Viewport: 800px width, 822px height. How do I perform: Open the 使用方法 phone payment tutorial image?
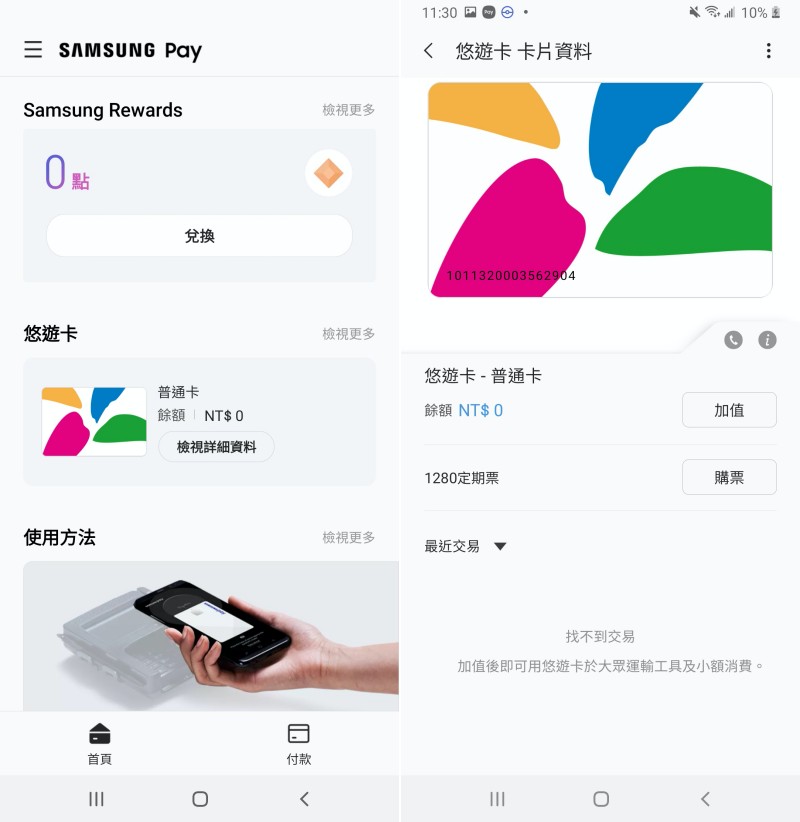(210, 635)
